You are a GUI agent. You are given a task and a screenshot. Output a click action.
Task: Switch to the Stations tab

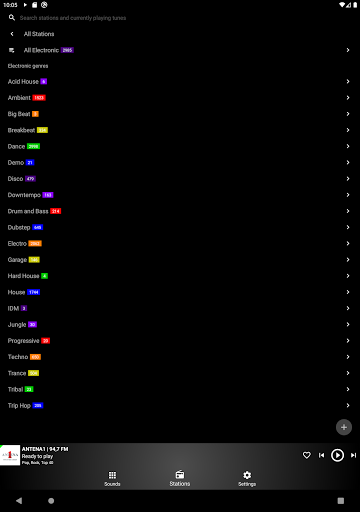tap(180, 478)
